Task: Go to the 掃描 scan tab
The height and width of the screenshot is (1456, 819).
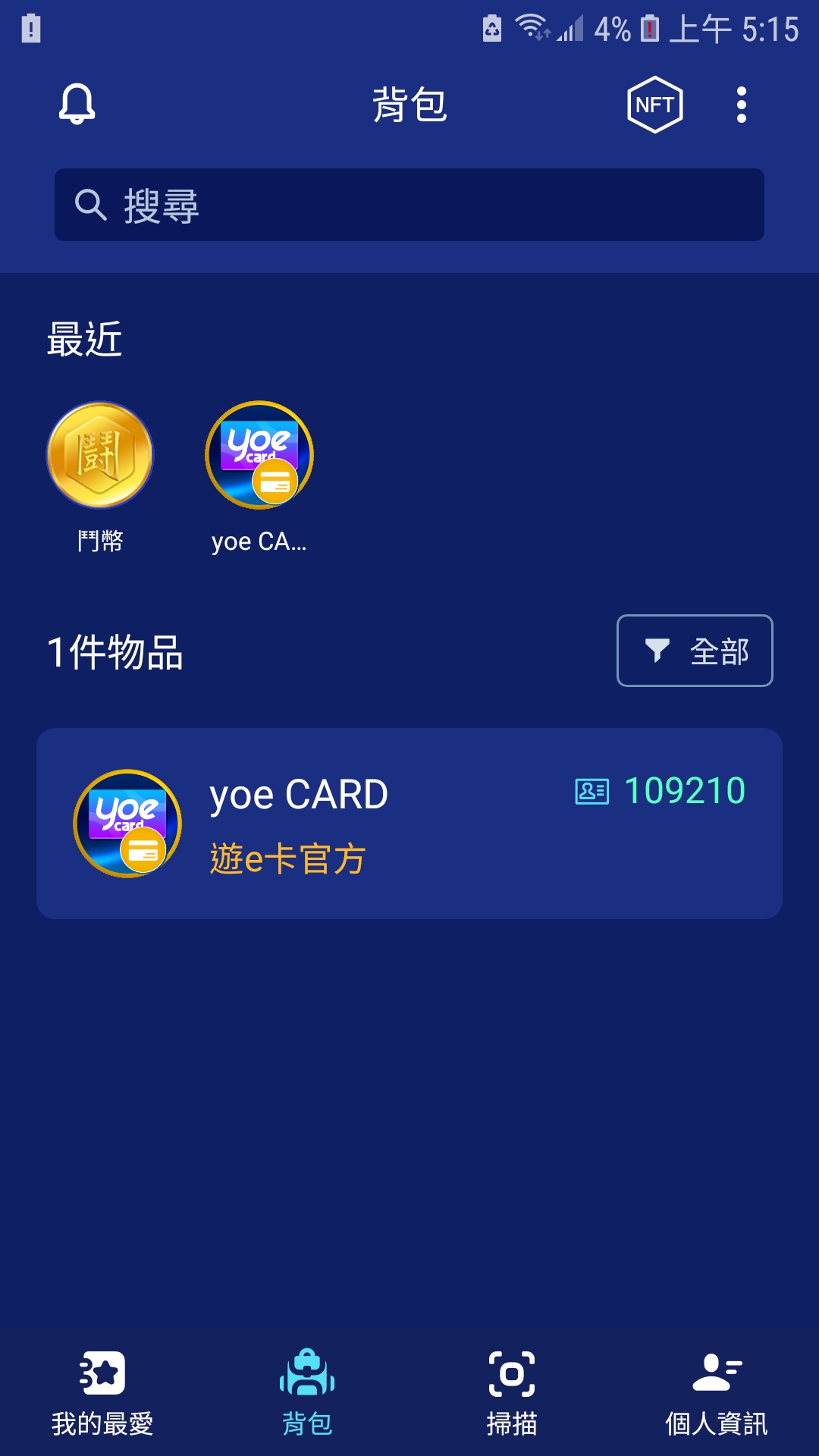Action: point(512,1392)
